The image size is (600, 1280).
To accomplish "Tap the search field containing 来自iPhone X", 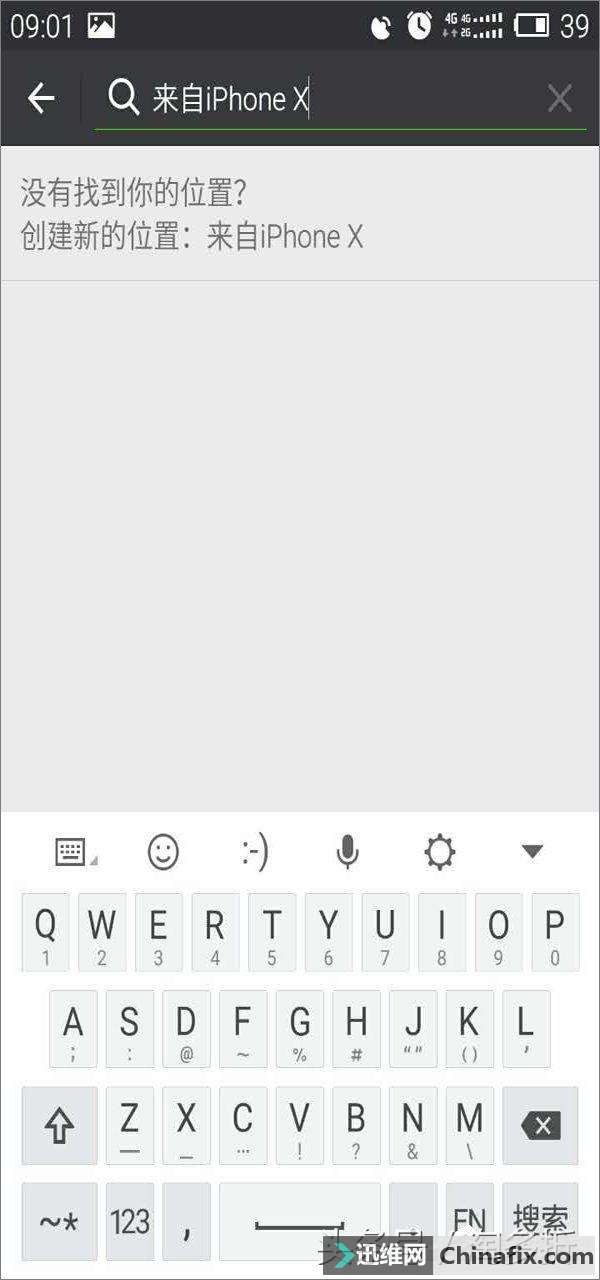I will pyautogui.click(x=340, y=99).
